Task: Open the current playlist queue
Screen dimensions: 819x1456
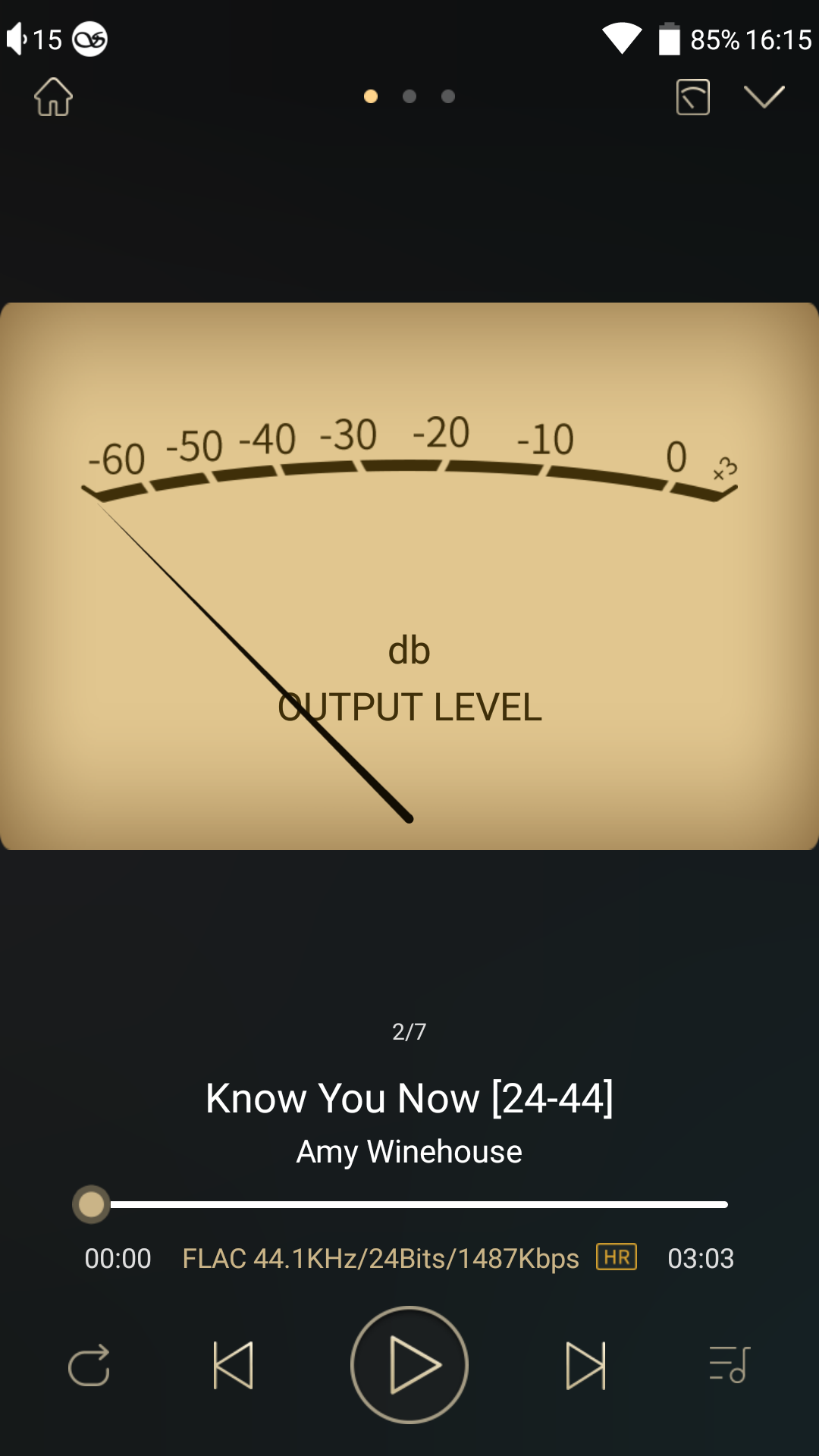Action: [x=729, y=1365]
